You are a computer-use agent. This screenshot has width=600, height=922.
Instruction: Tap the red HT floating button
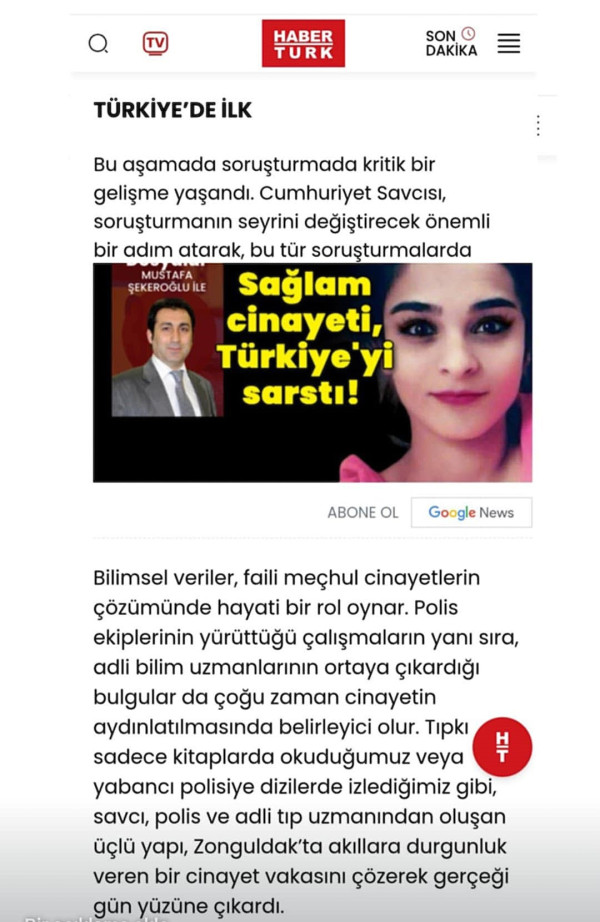(x=501, y=746)
